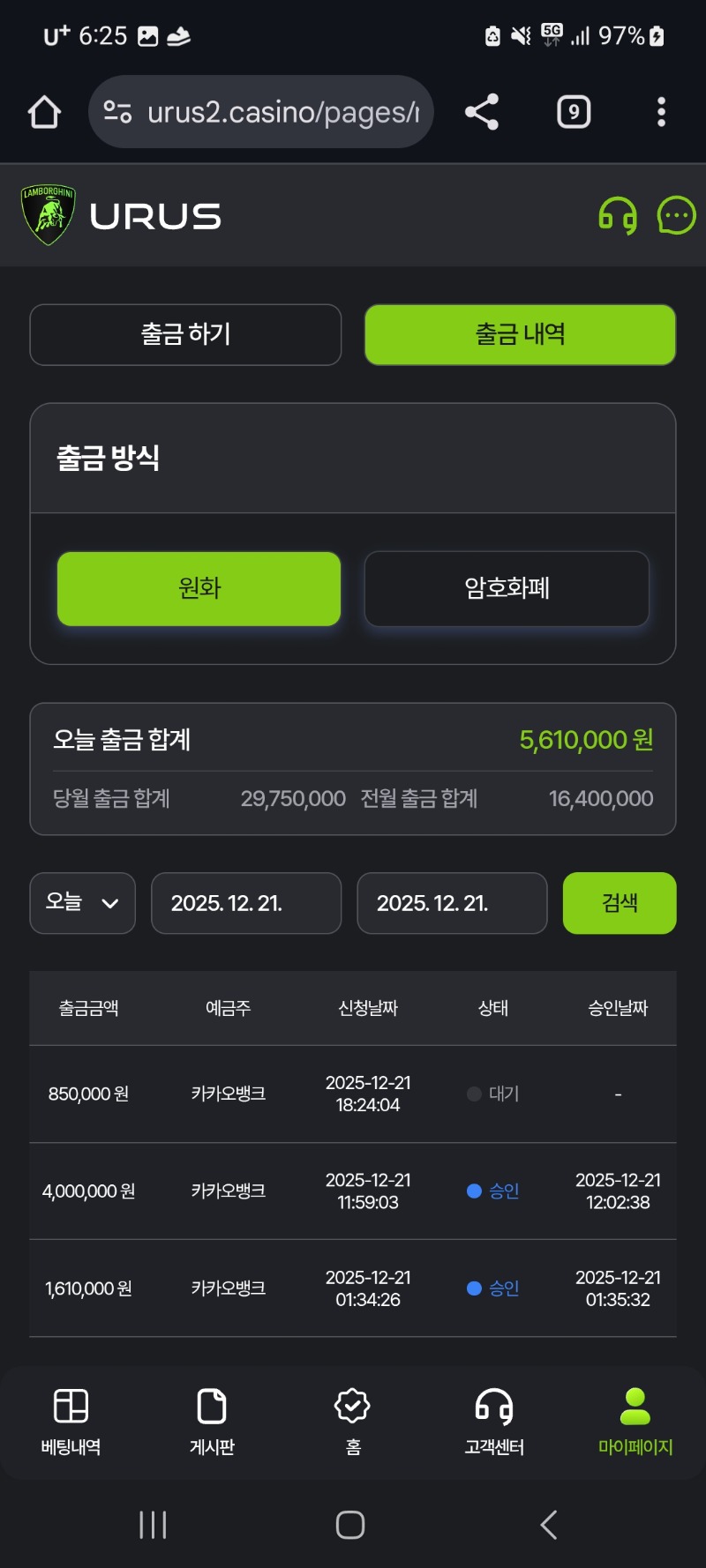
Task: Open the chat bubble icon in header
Action: click(x=676, y=216)
